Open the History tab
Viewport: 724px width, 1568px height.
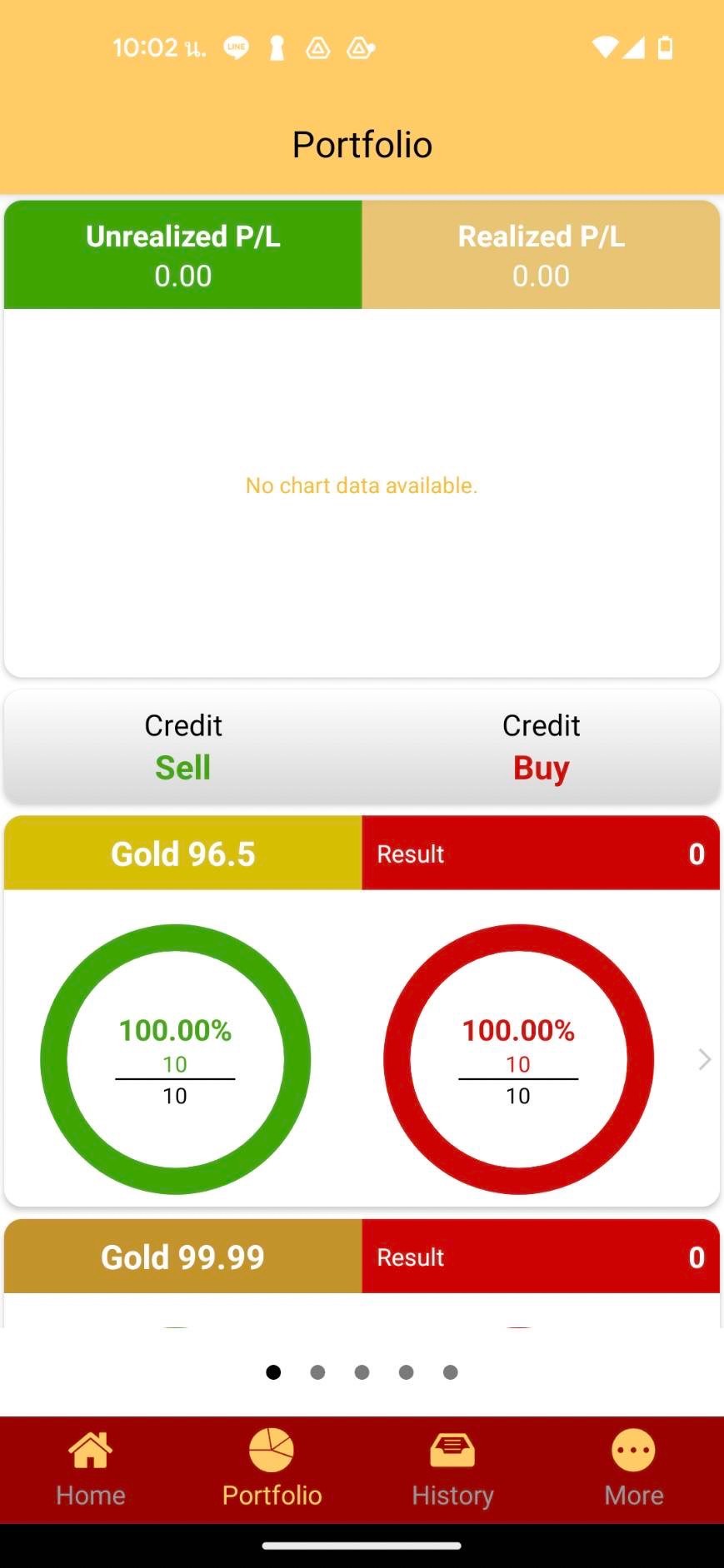[x=452, y=1470]
